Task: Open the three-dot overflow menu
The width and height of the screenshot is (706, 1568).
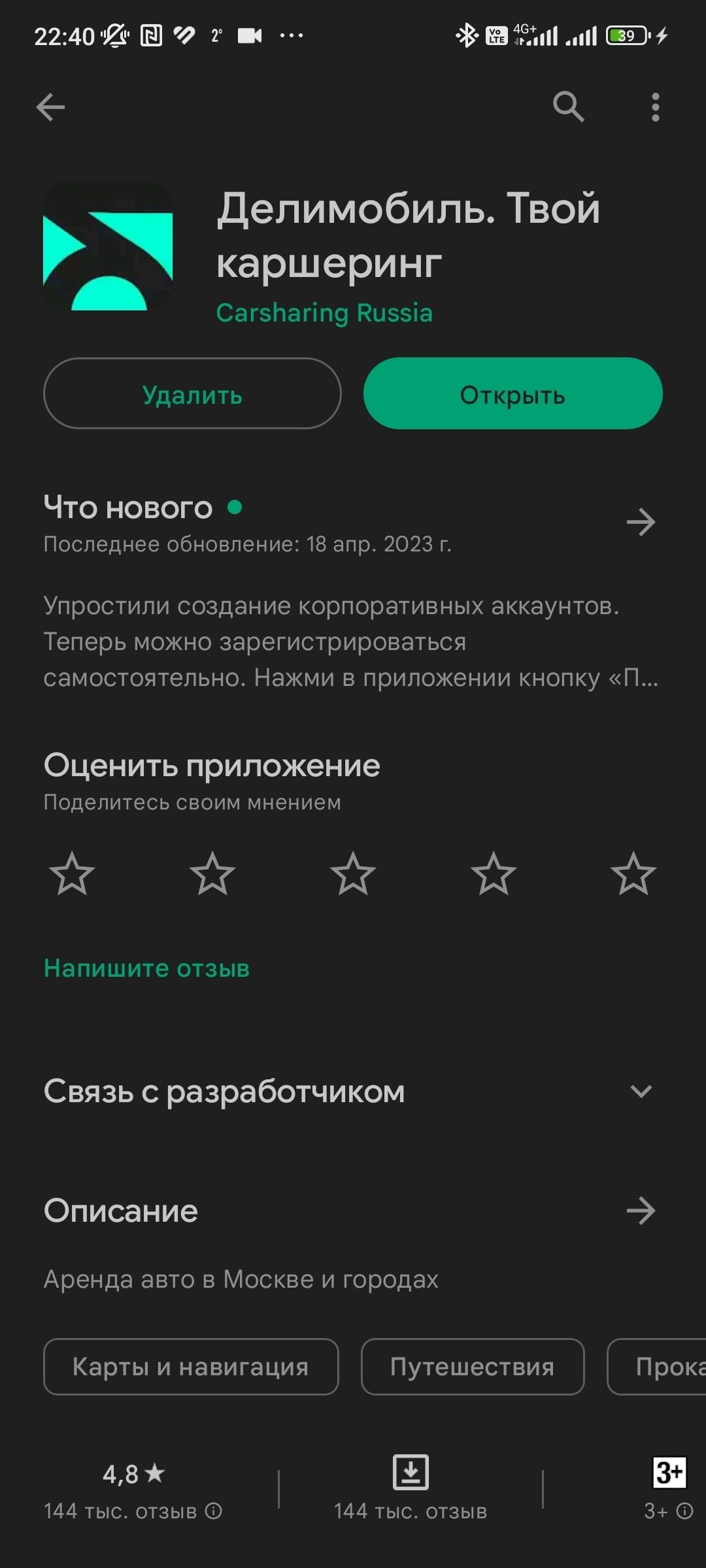Action: point(655,107)
